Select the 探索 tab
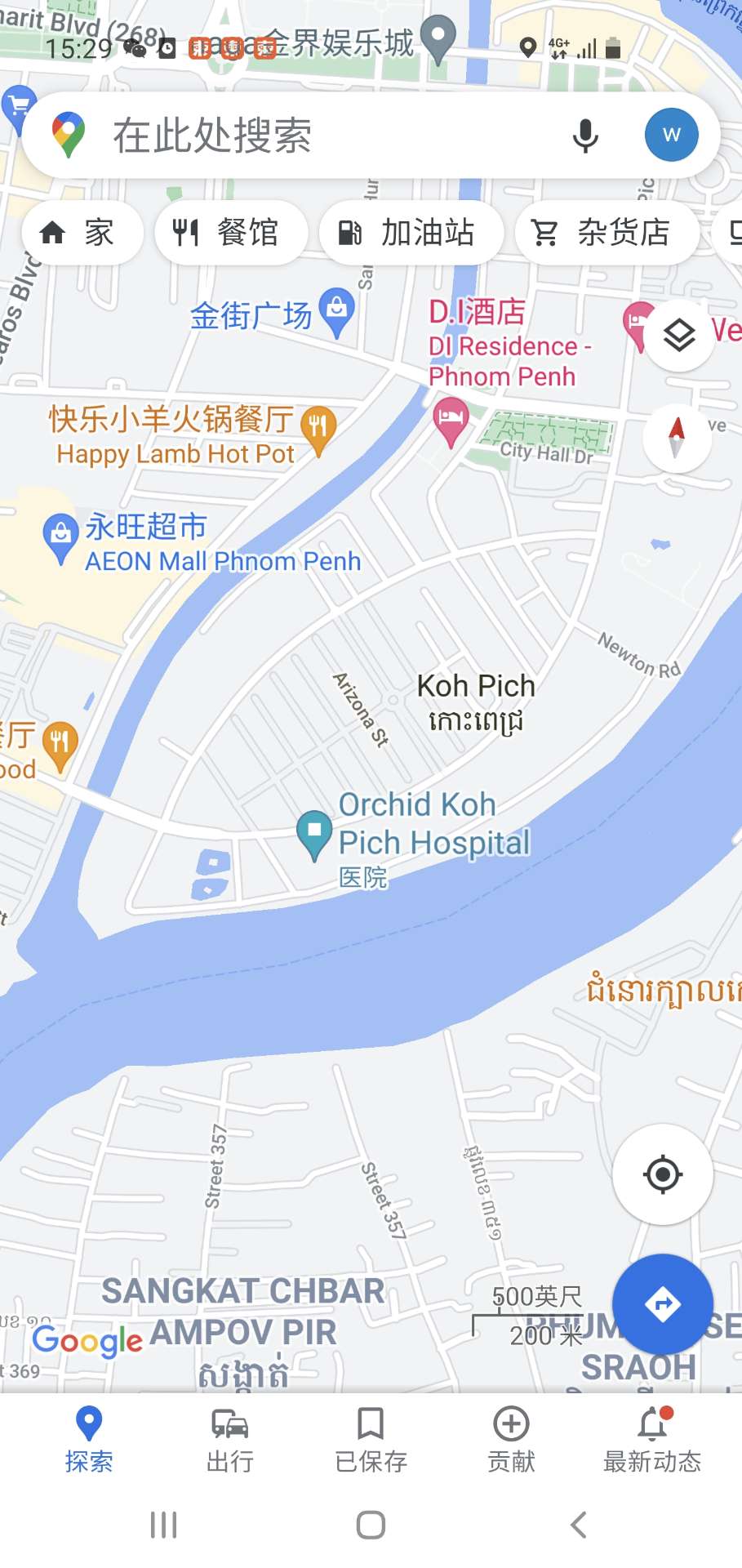Image resolution: width=742 pixels, height=1568 pixels. [x=88, y=1441]
